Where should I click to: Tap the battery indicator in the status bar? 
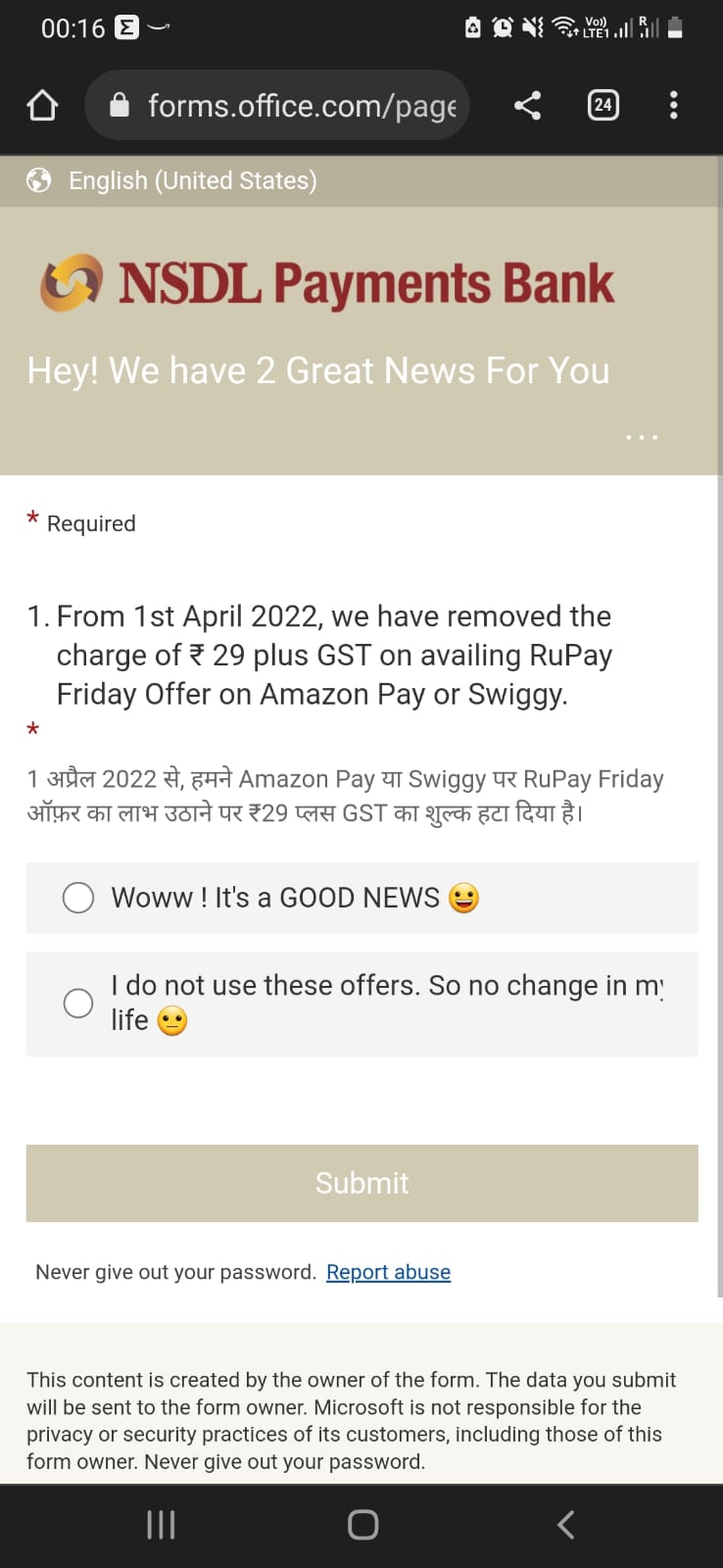676,27
